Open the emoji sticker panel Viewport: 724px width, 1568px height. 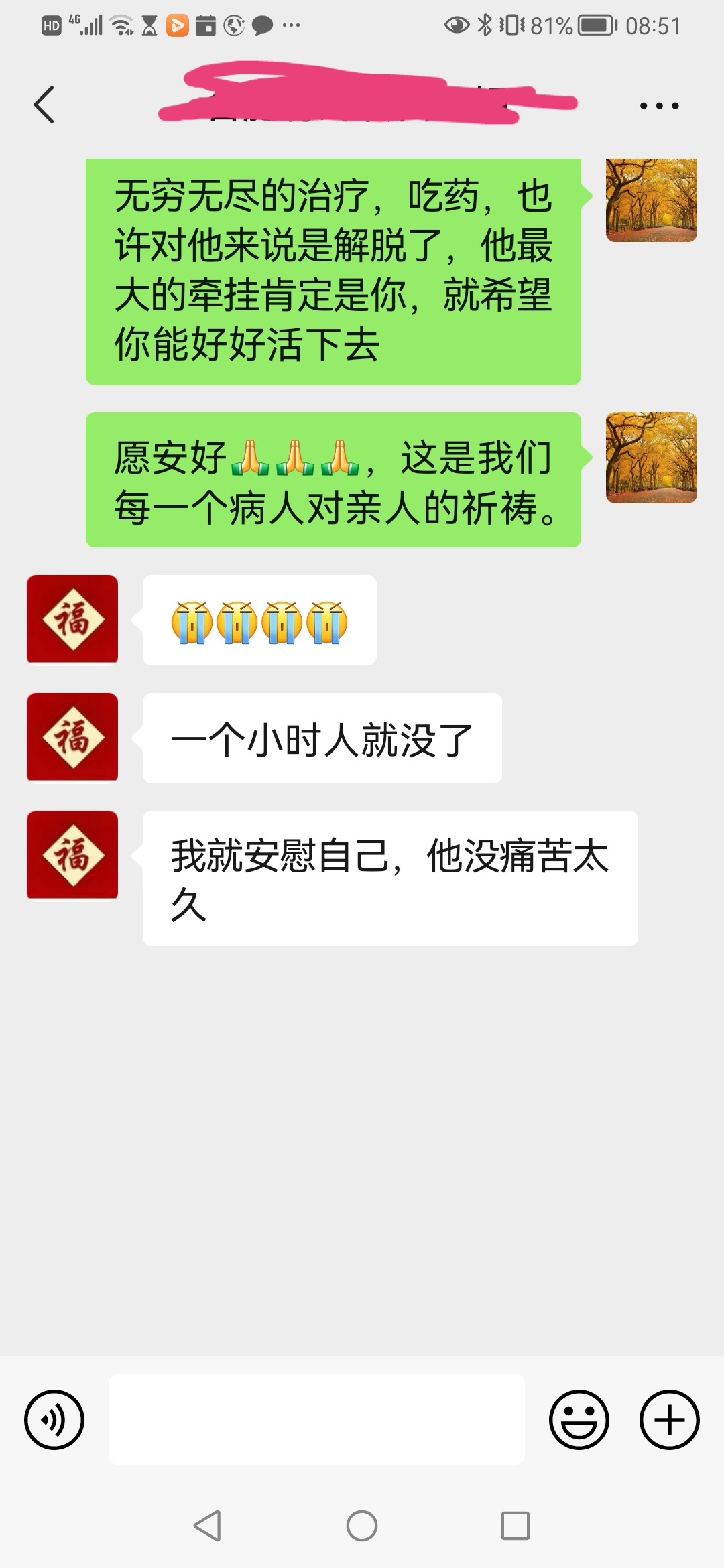pyautogui.click(x=579, y=1420)
